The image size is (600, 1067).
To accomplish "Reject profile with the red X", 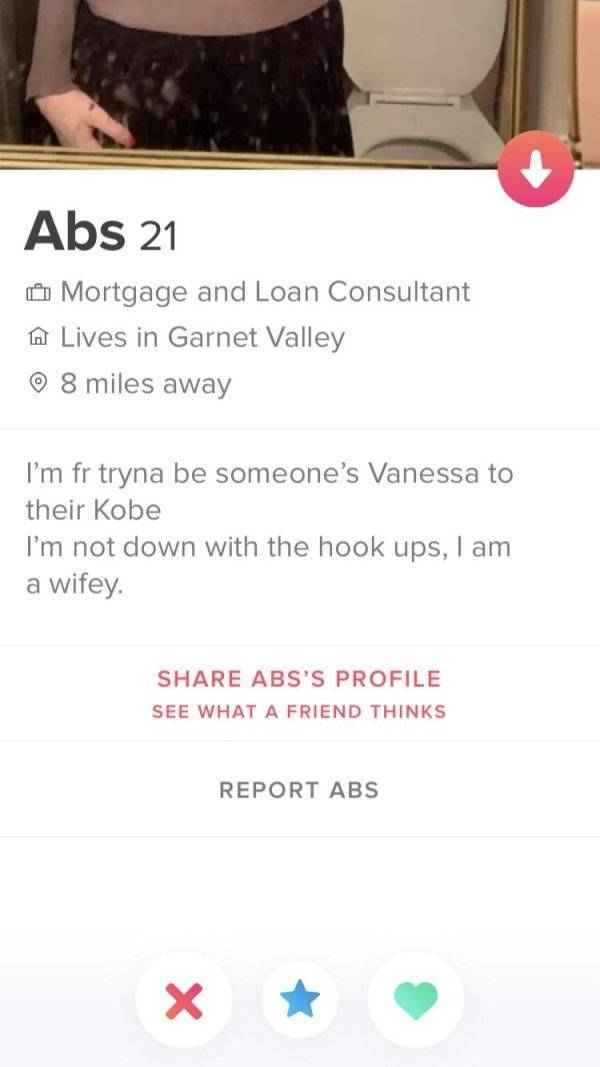I will 183,1000.
